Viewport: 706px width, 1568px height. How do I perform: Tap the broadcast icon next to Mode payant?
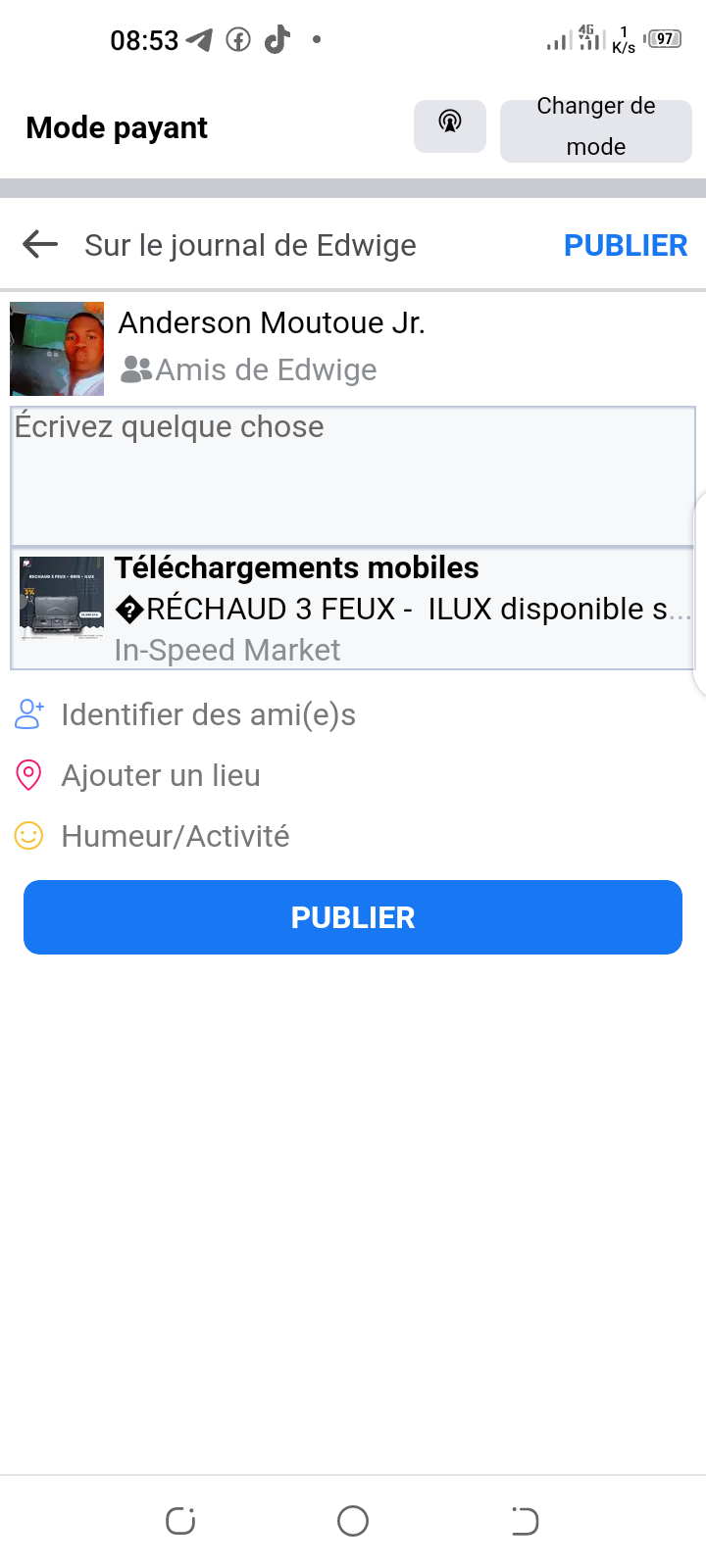click(x=450, y=126)
